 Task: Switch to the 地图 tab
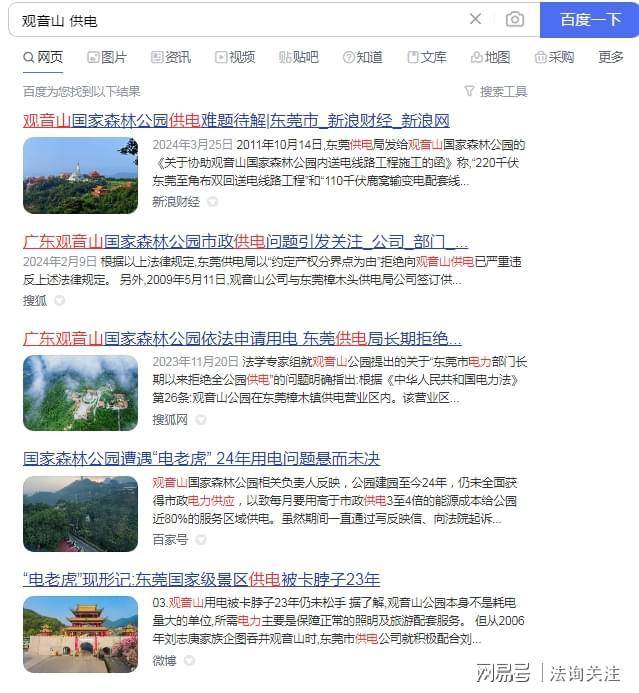click(x=489, y=57)
